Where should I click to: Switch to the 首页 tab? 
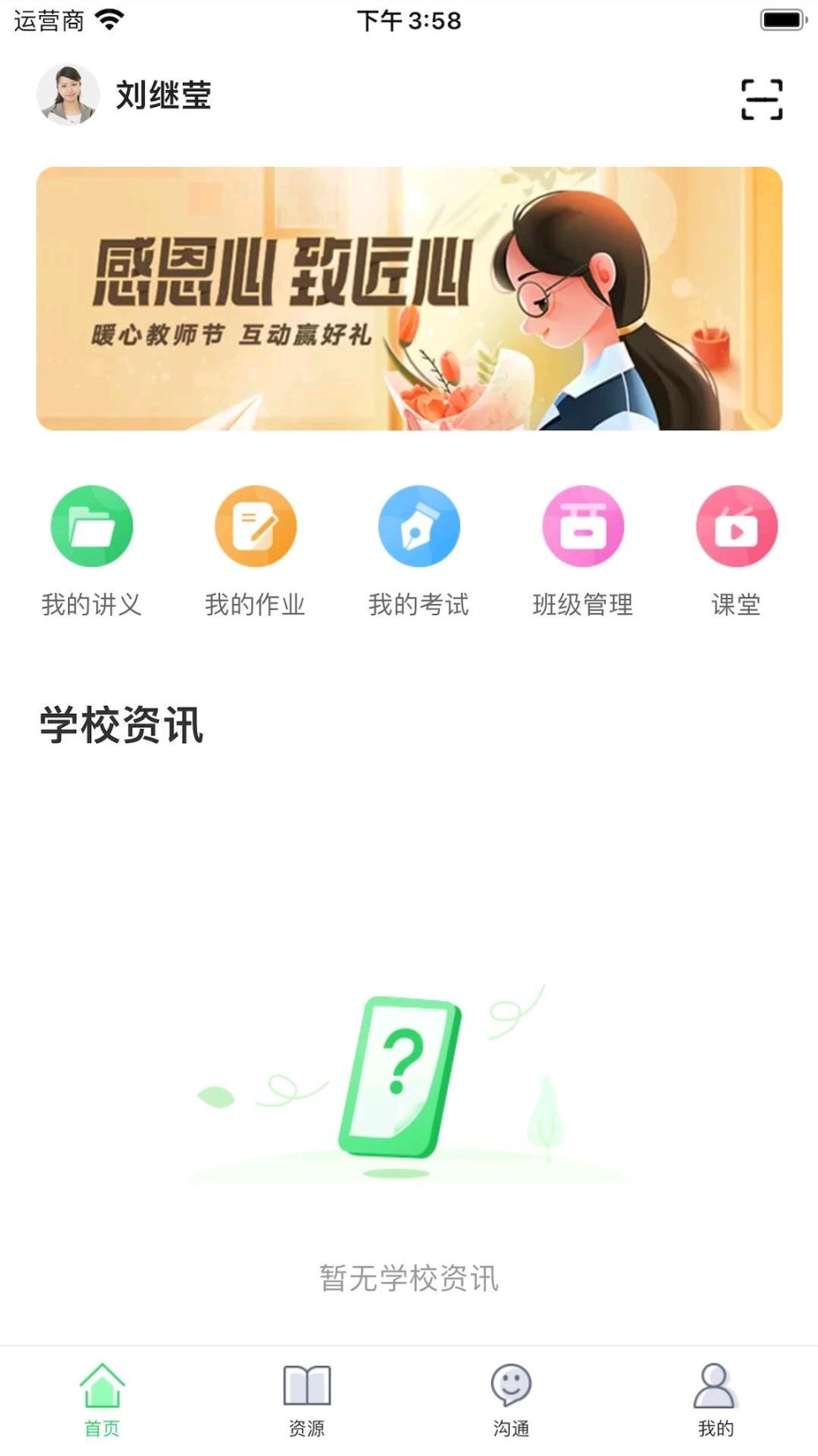pos(102,1399)
